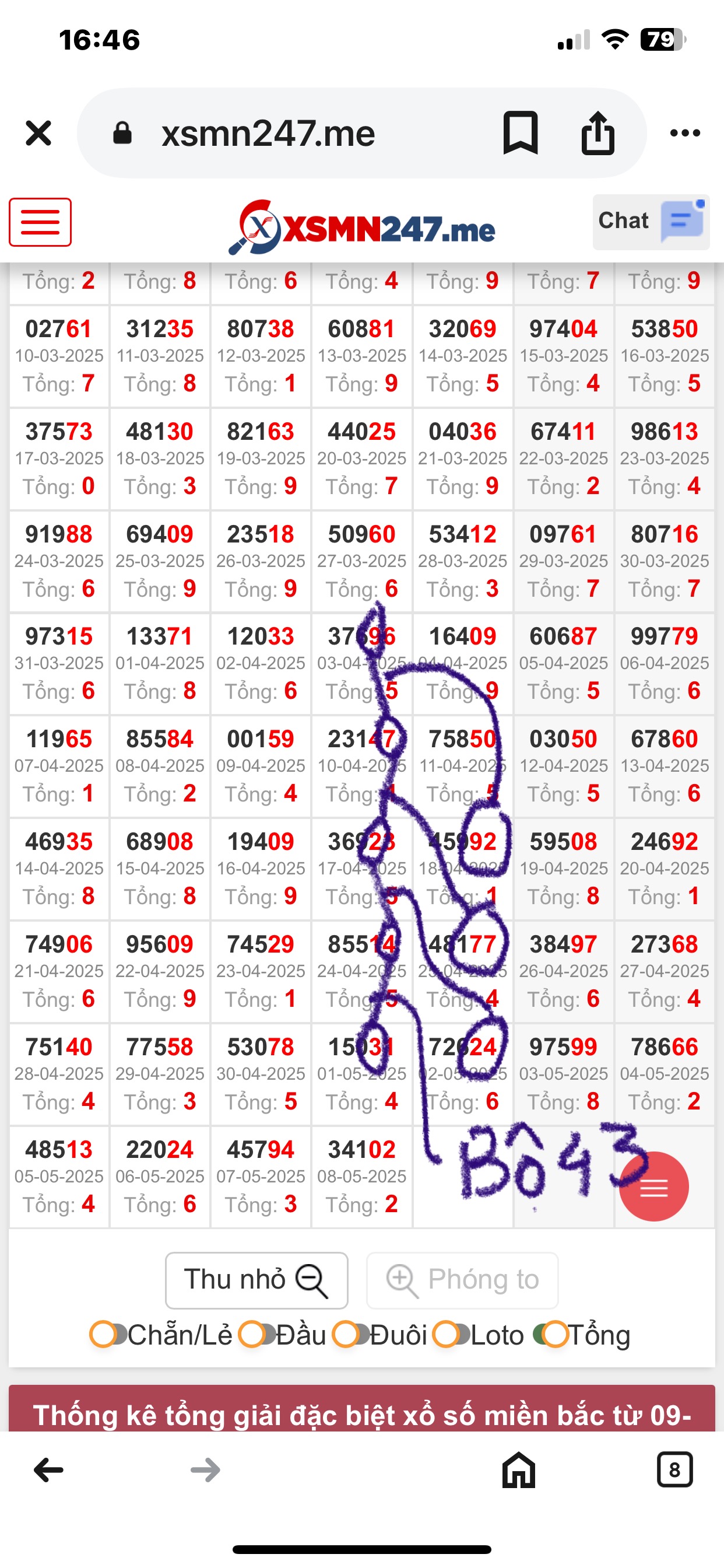Open the red hamburger site menu

tap(40, 222)
